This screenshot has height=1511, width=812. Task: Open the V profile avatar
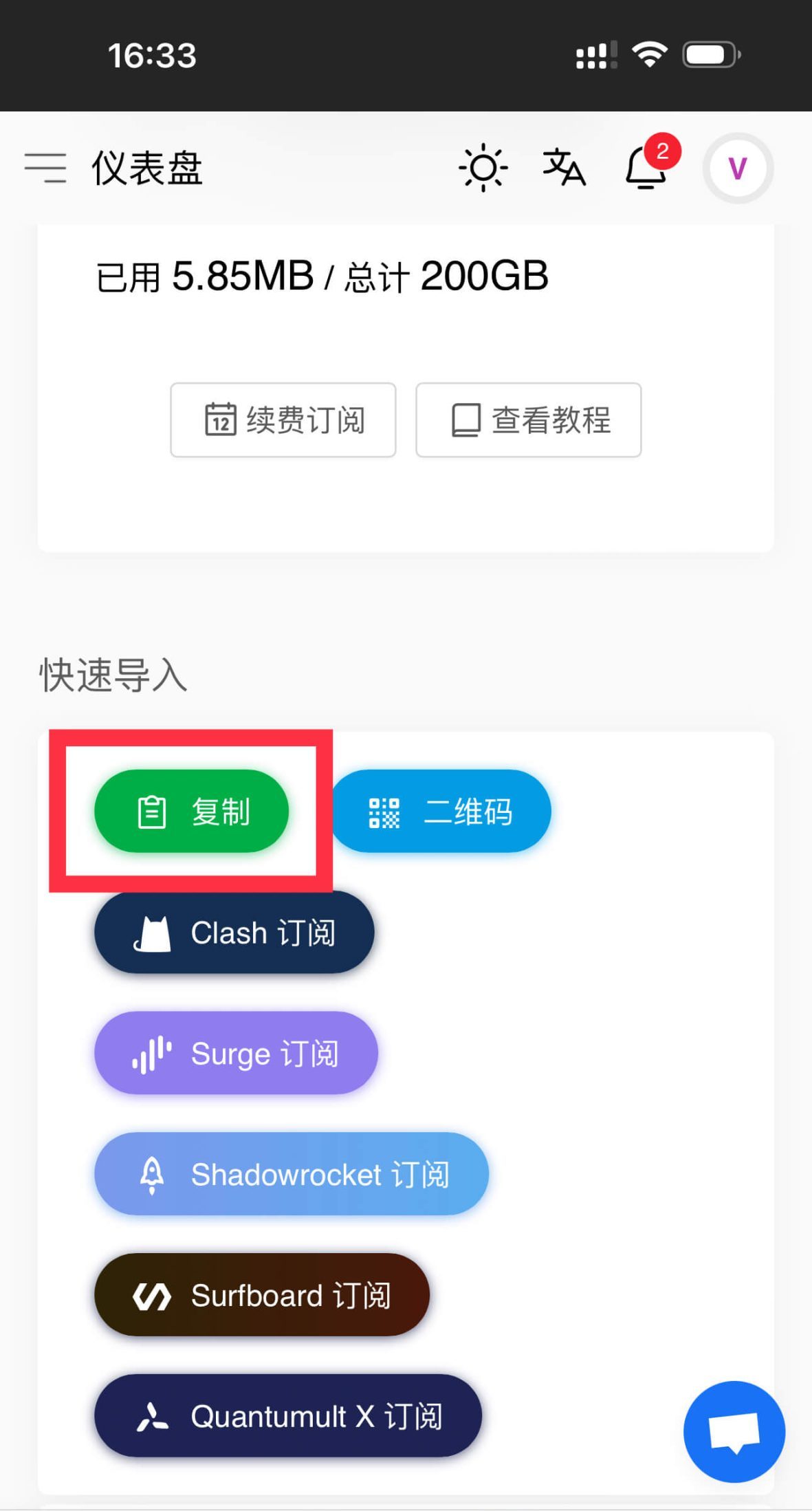738,168
